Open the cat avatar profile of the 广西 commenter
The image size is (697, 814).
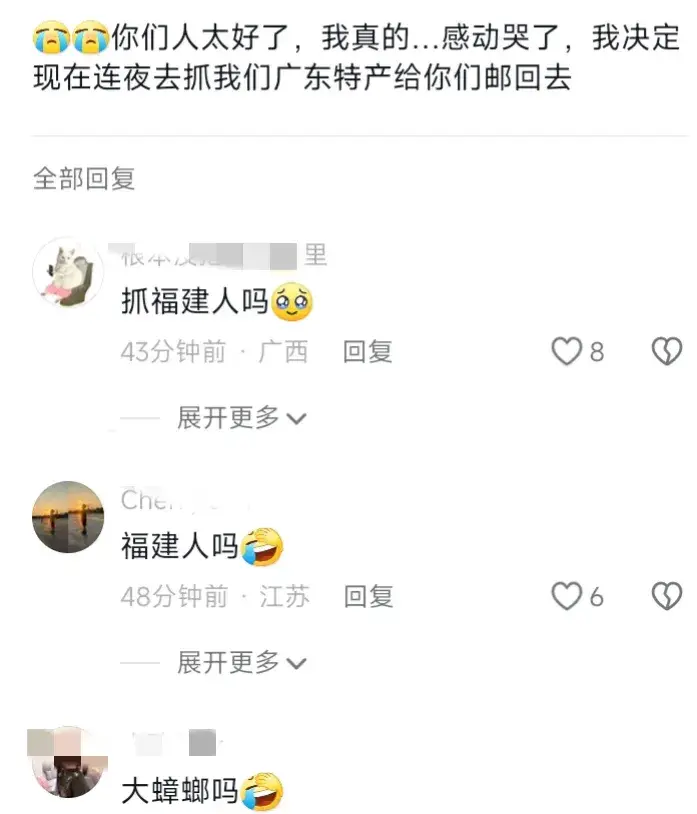point(68,273)
